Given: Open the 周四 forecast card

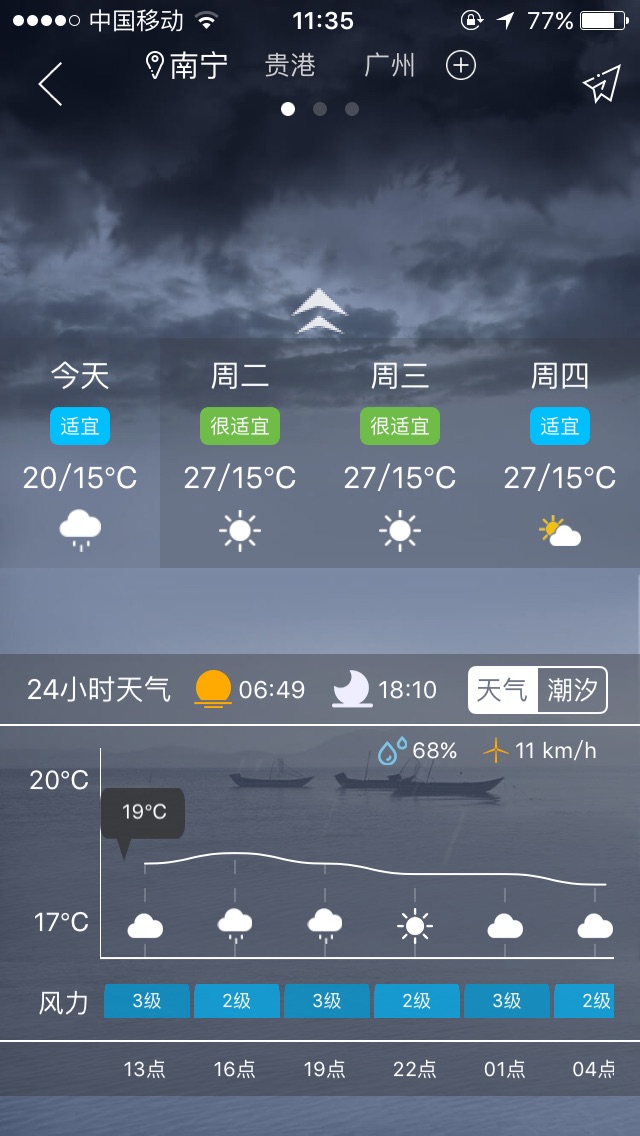Looking at the screenshot, I should click(560, 452).
